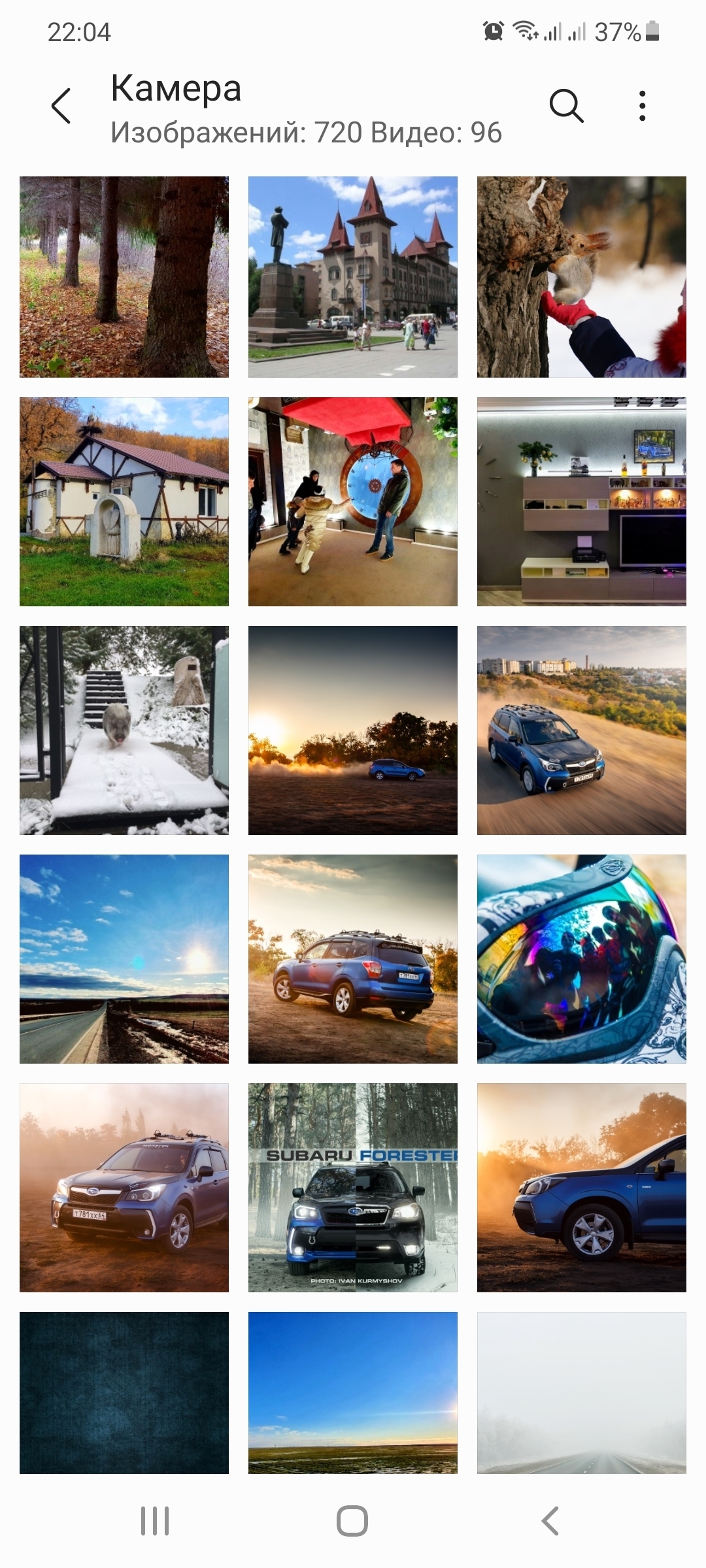Image resolution: width=706 pixels, height=1568 pixels.
Task: Open the snowy staircase animal photo
Action: 124,730
